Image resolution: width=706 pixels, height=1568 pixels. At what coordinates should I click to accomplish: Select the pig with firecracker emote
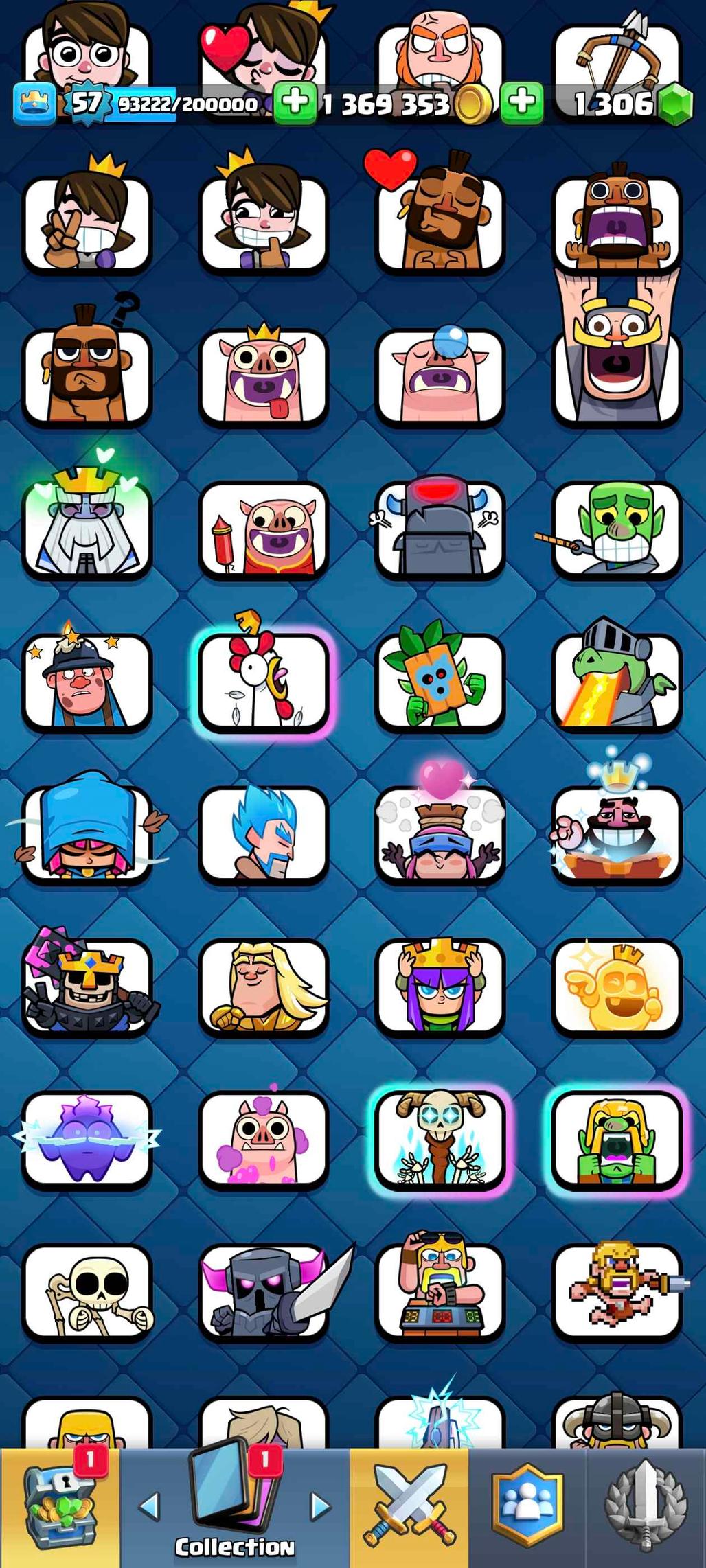pos(264,529)
